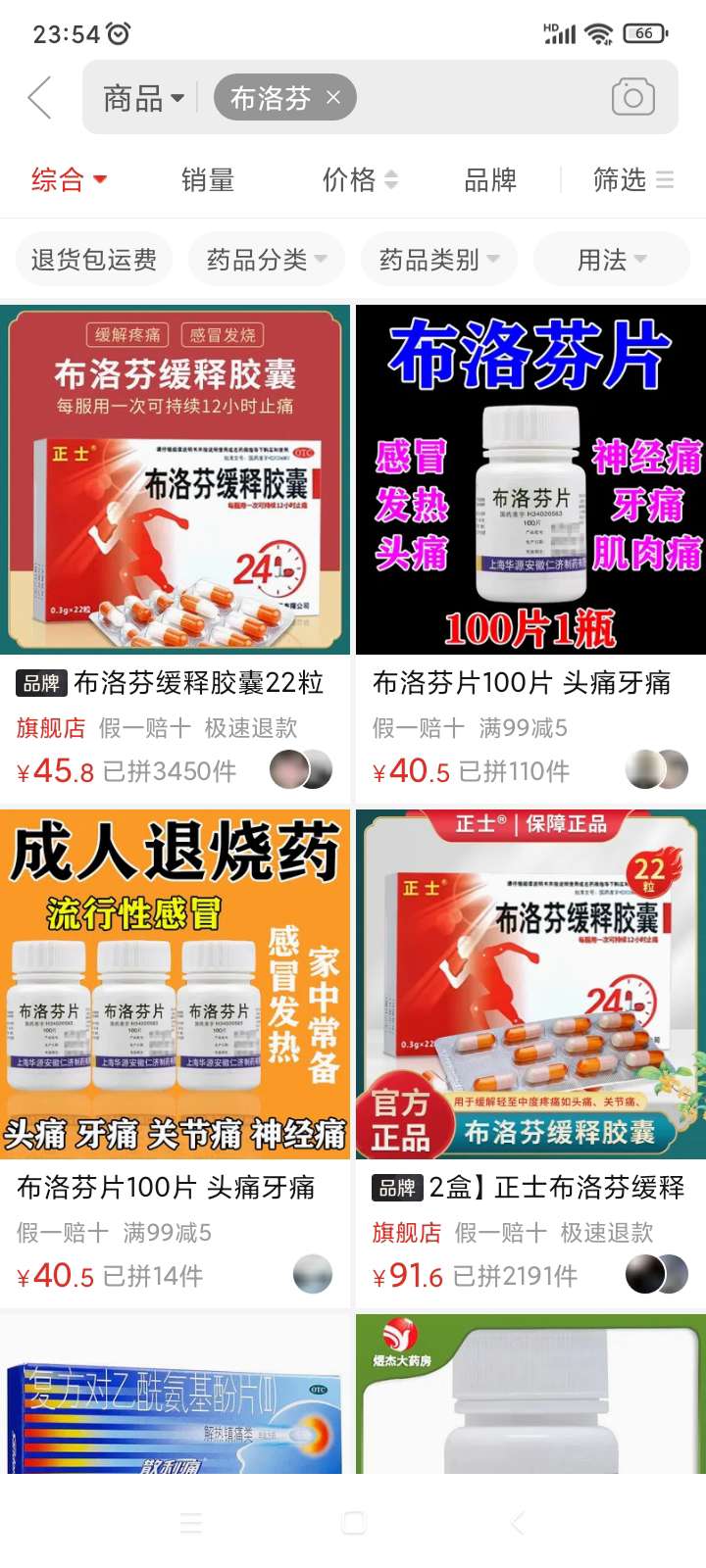This screenshot has width=706, height=1568.
Task: Open the 复方对乙酰氨基酚片 product card
Action: pyautogui.click(x=175, y=1401)
